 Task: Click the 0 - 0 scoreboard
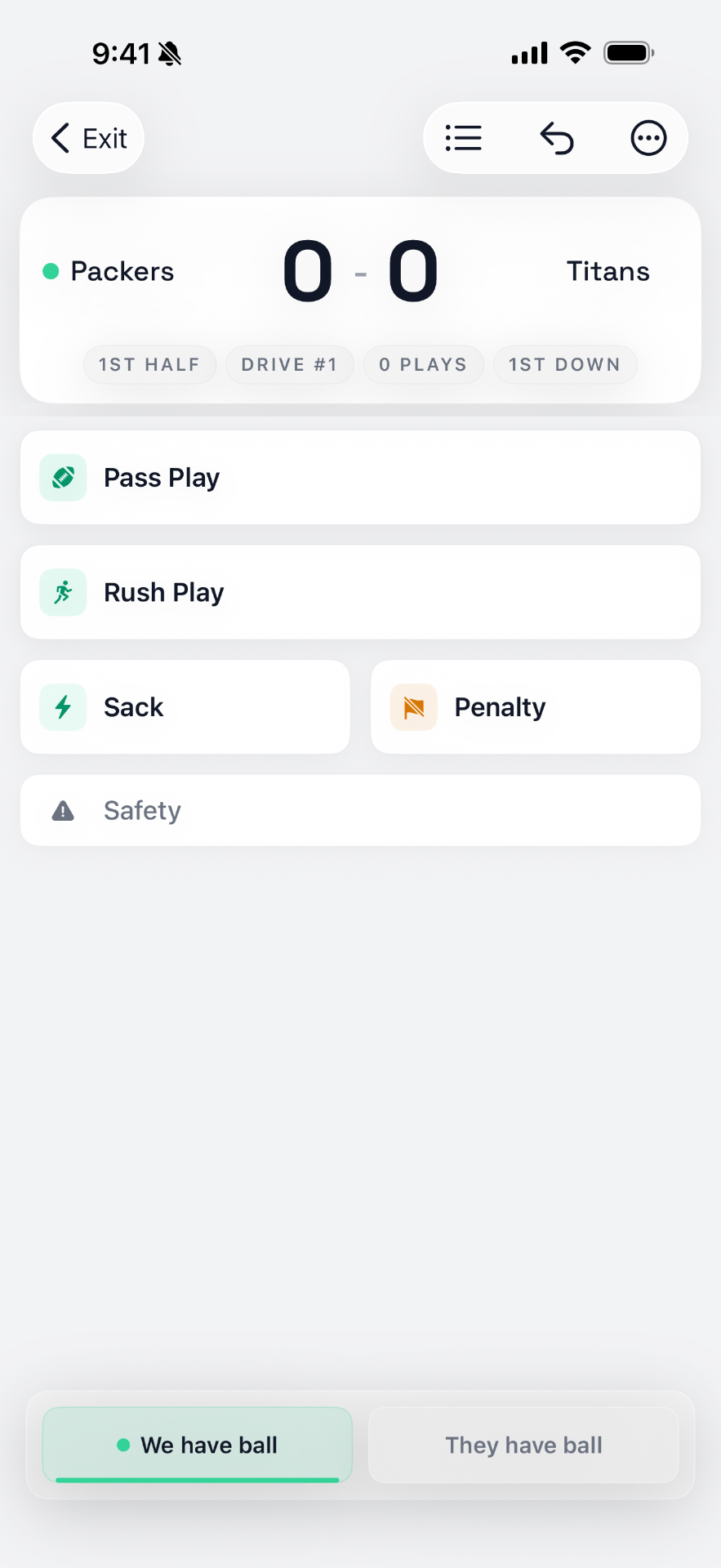(x=360, y=271)
